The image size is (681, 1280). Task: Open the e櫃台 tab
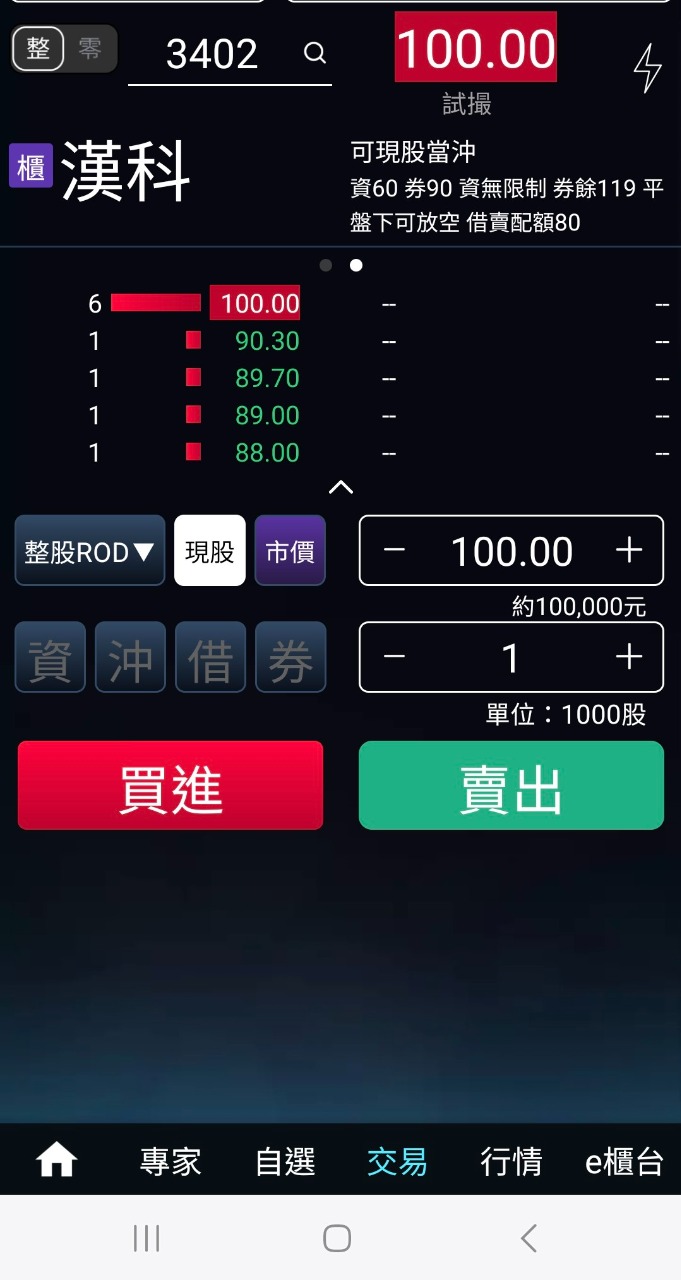[x=624, y=1161]
